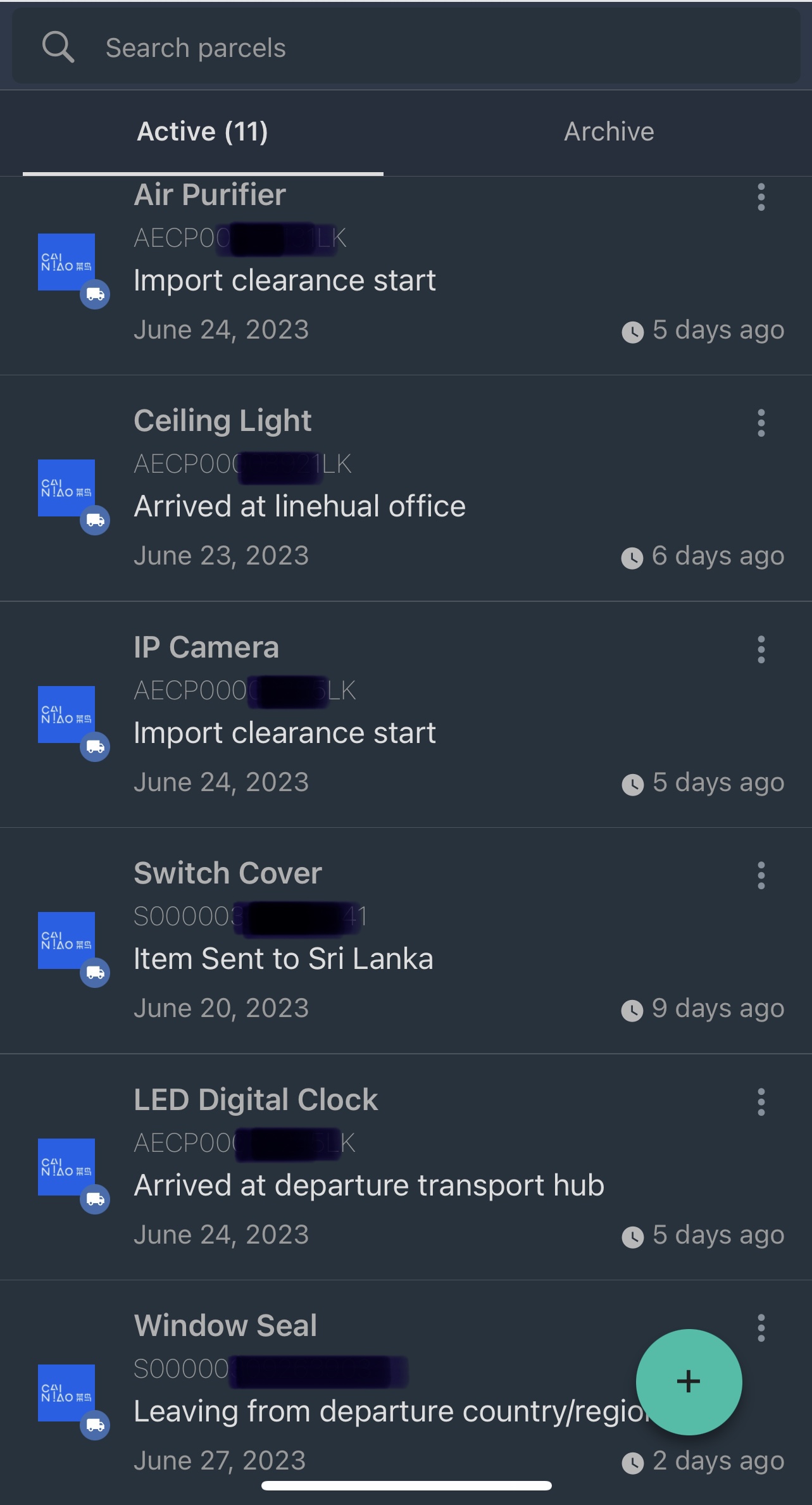Open more options for Air Purifier

point(761,197)
